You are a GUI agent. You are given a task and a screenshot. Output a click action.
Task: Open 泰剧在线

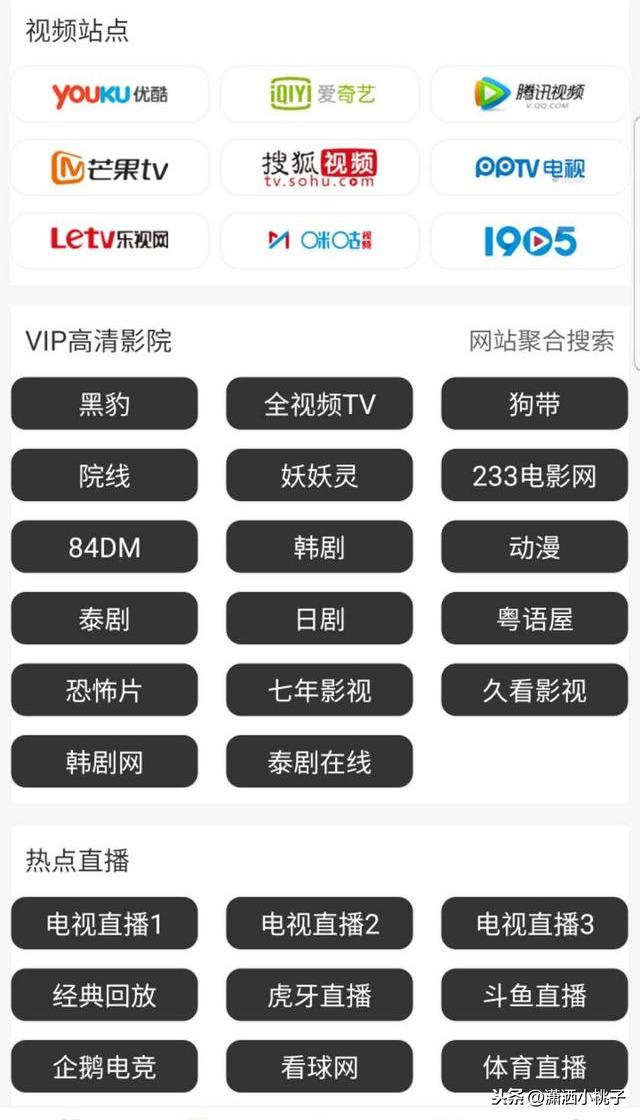[x=319, y=762]
